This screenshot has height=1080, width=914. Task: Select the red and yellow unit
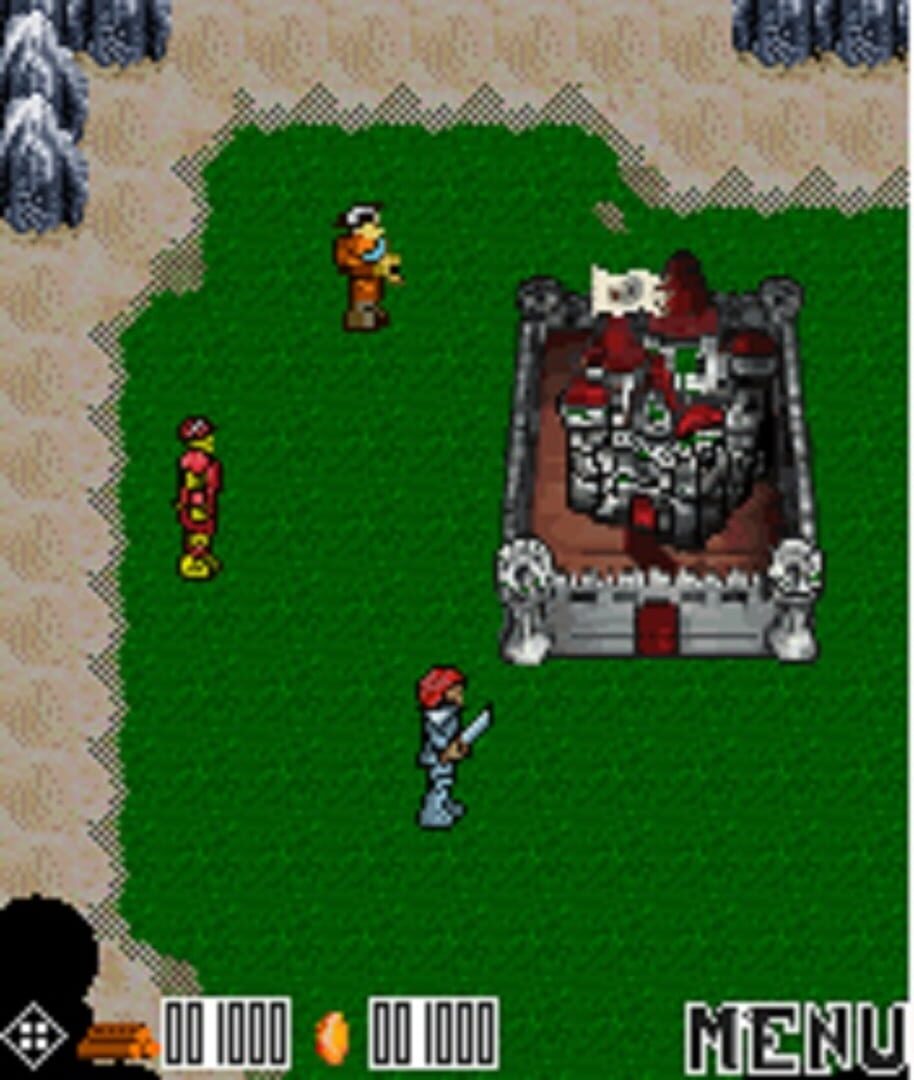coord(198,498)
